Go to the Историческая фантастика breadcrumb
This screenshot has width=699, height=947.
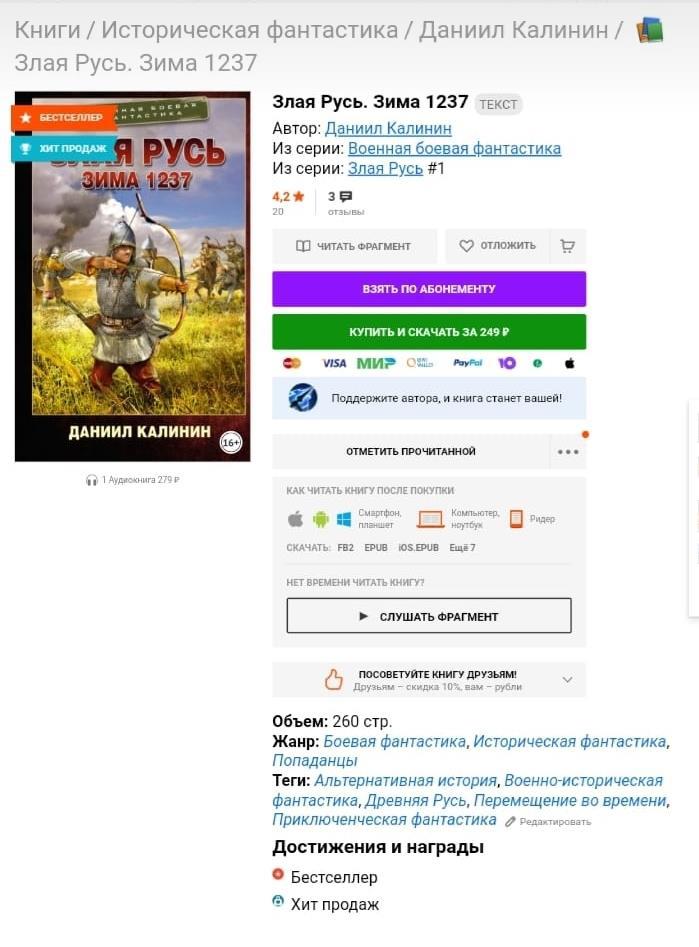(x=249, y=30)
